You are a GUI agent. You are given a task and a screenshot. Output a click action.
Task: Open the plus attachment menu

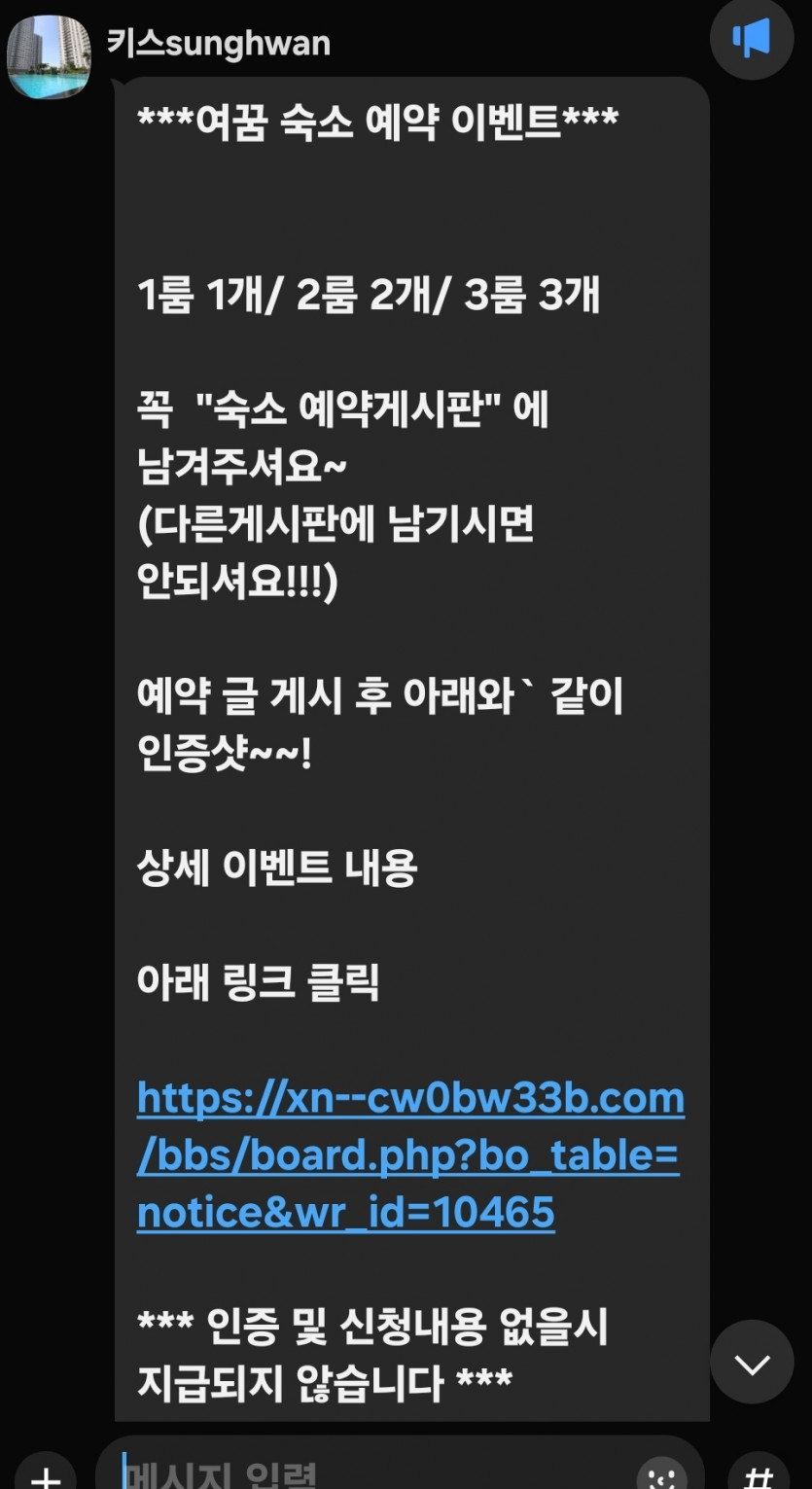tap(46, 1477)
